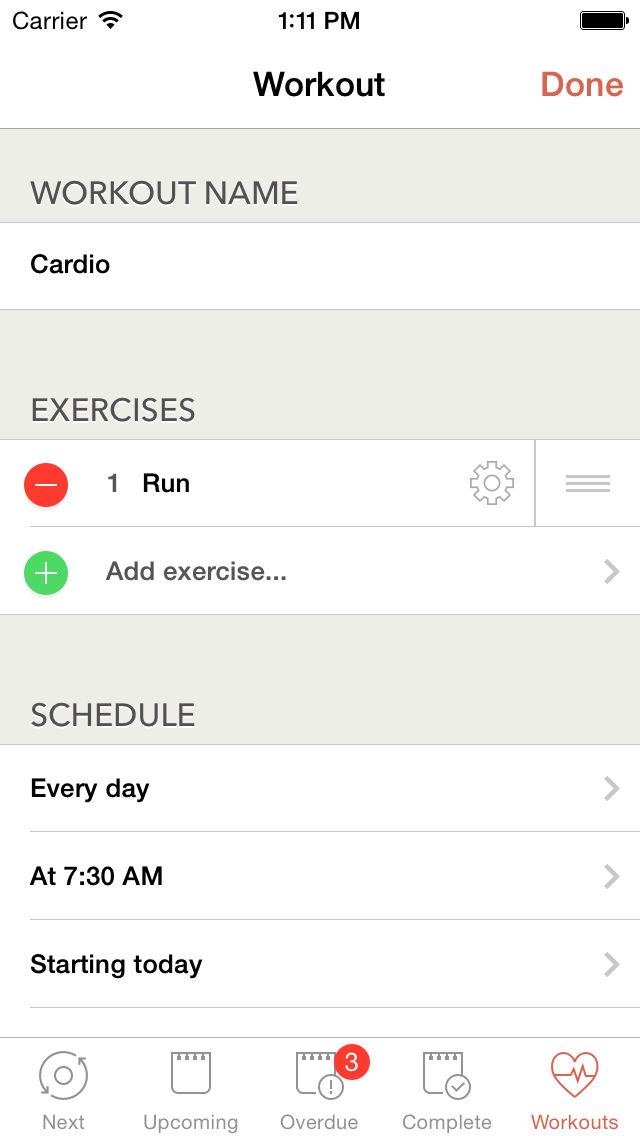This screenshot has height=1136, width=640.
Task: Tap Done to save the workout
Action: 582,85
